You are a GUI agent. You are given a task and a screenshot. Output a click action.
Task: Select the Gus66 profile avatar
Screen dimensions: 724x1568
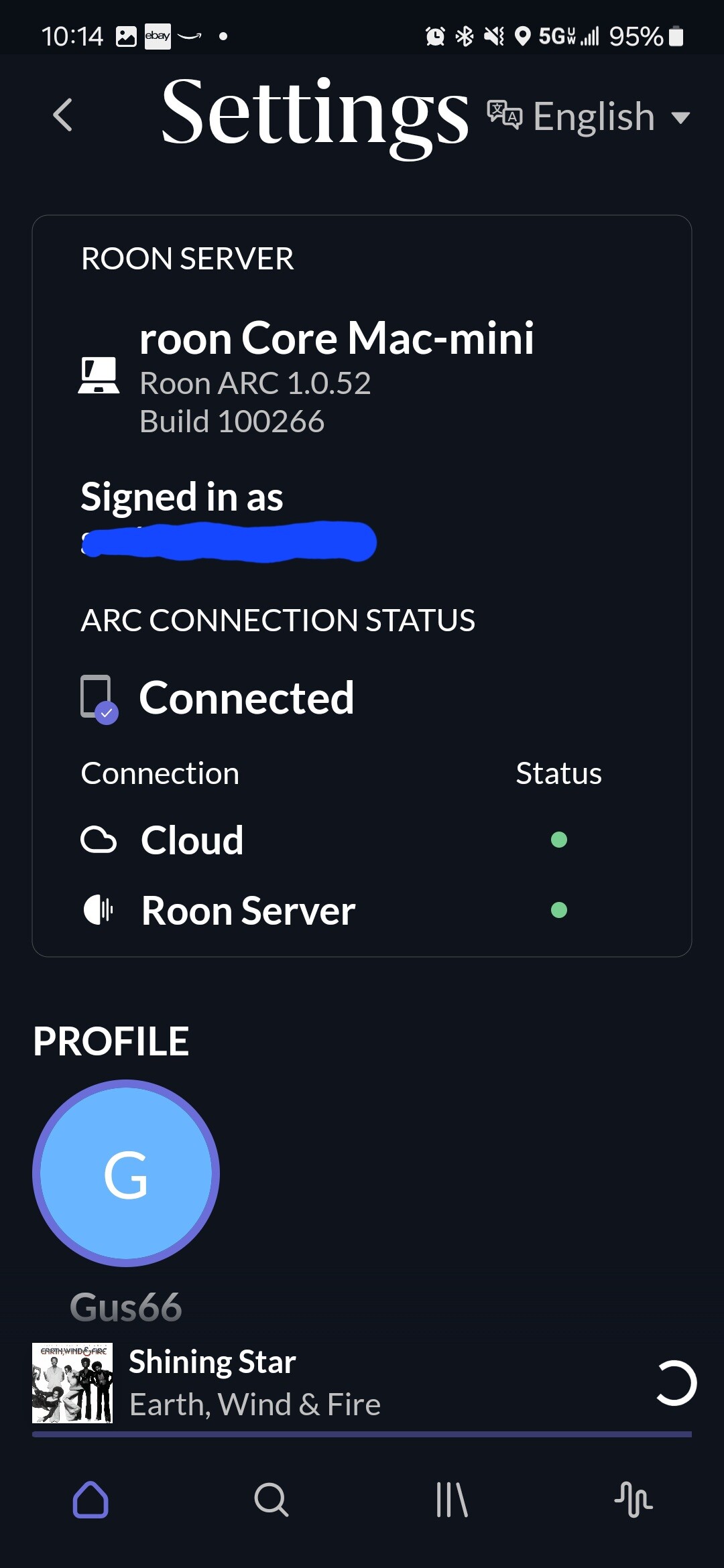126,1173
